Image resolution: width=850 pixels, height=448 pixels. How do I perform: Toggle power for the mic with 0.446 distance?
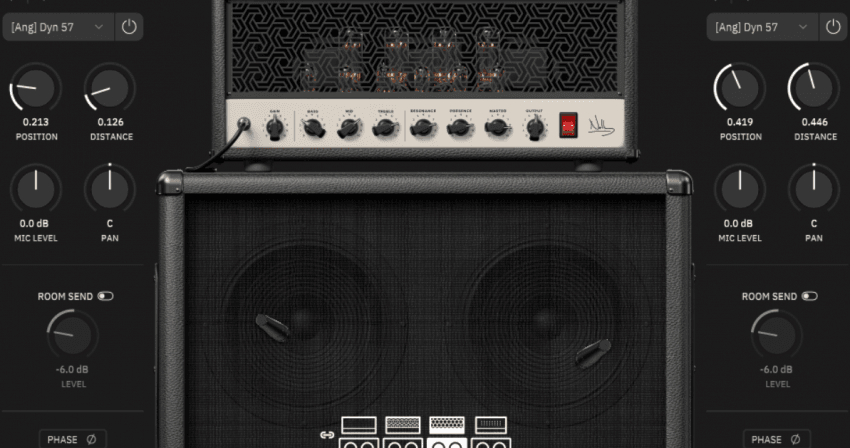point(831,27)
